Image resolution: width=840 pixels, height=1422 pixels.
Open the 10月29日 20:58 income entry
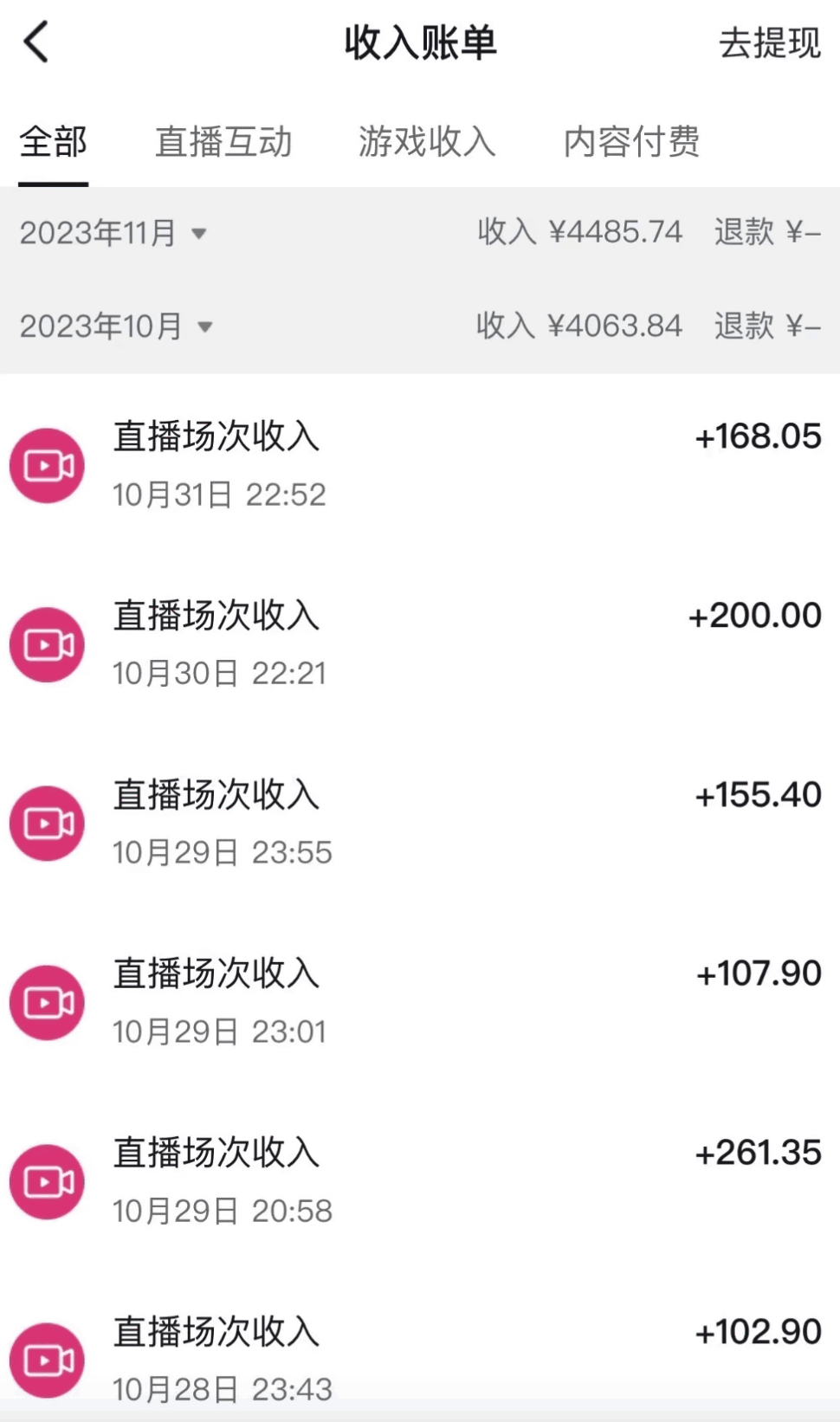tap(416, 1181)
